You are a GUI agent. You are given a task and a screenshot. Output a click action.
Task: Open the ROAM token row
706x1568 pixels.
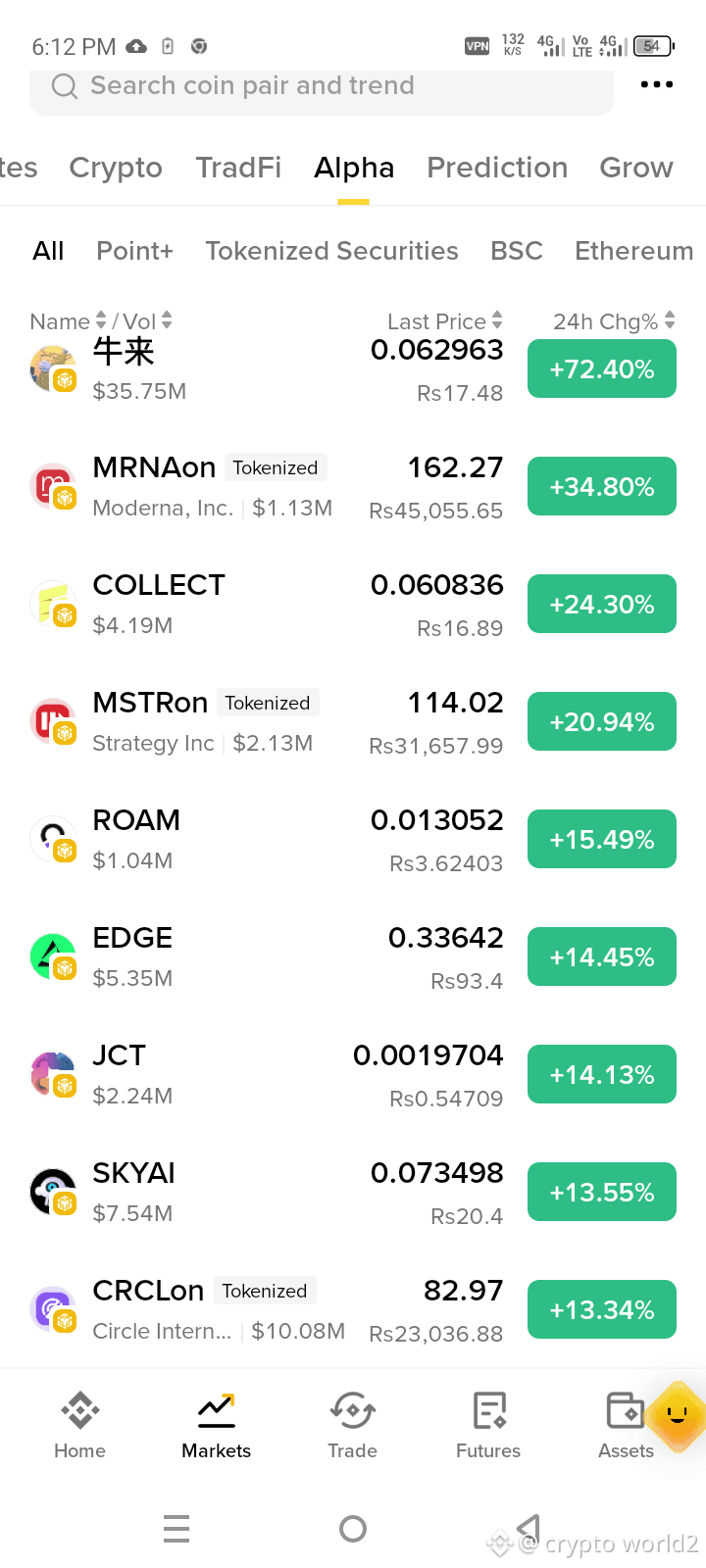(353, 840)
